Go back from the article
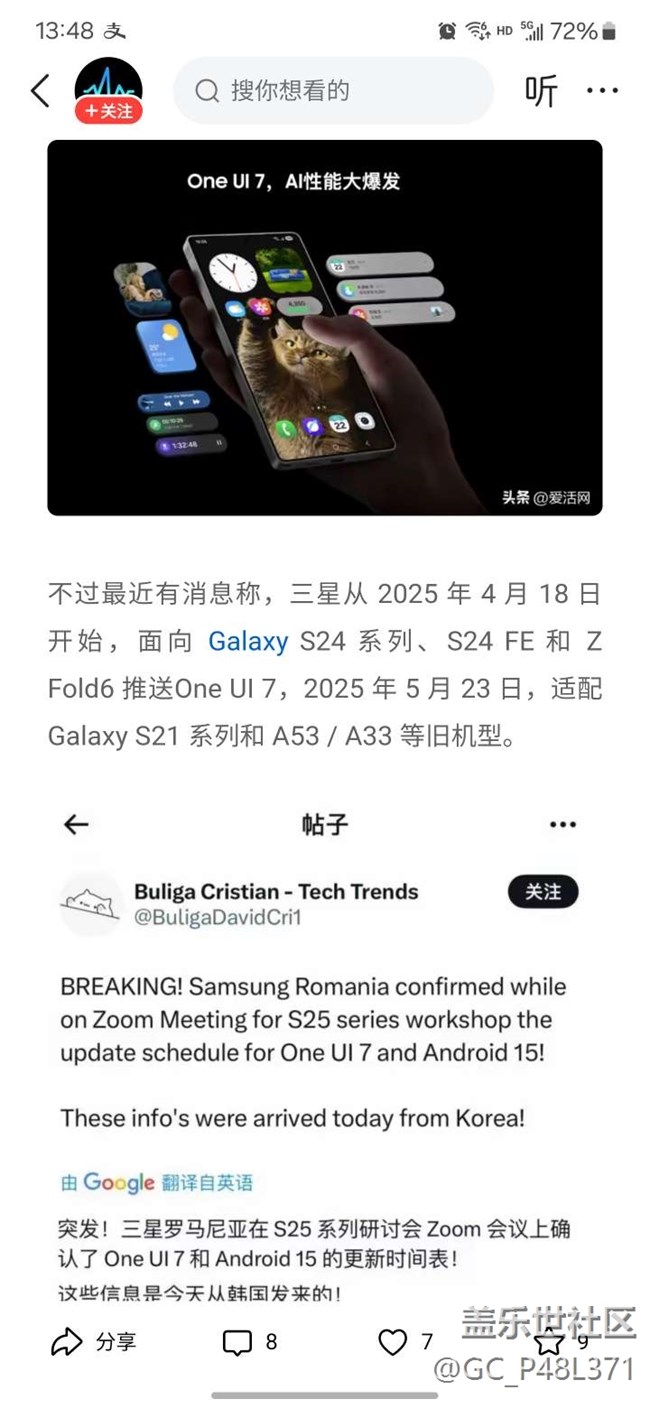 [x=40, y=91]
